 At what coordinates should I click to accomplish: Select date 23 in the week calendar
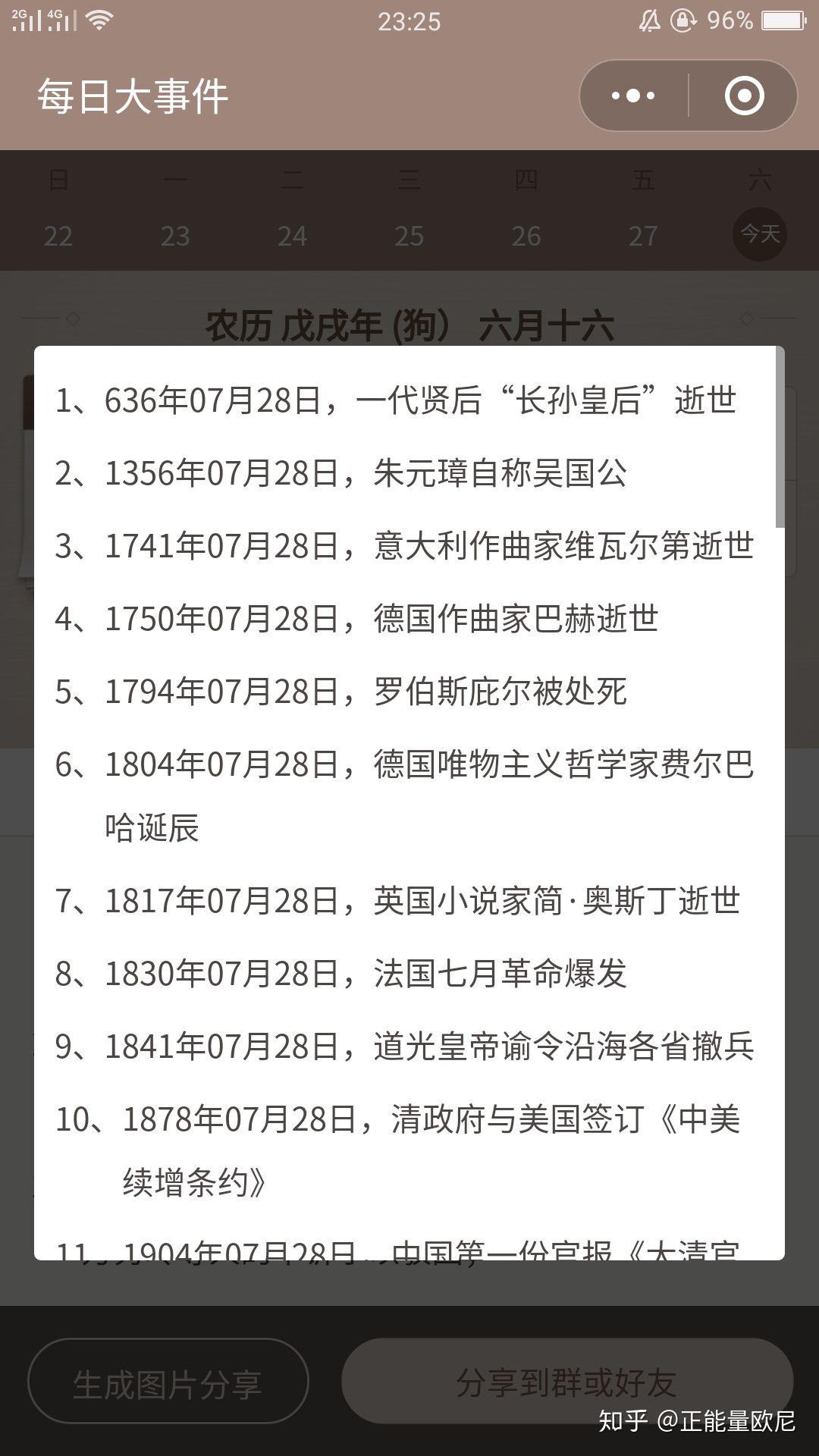click(175, 236)
